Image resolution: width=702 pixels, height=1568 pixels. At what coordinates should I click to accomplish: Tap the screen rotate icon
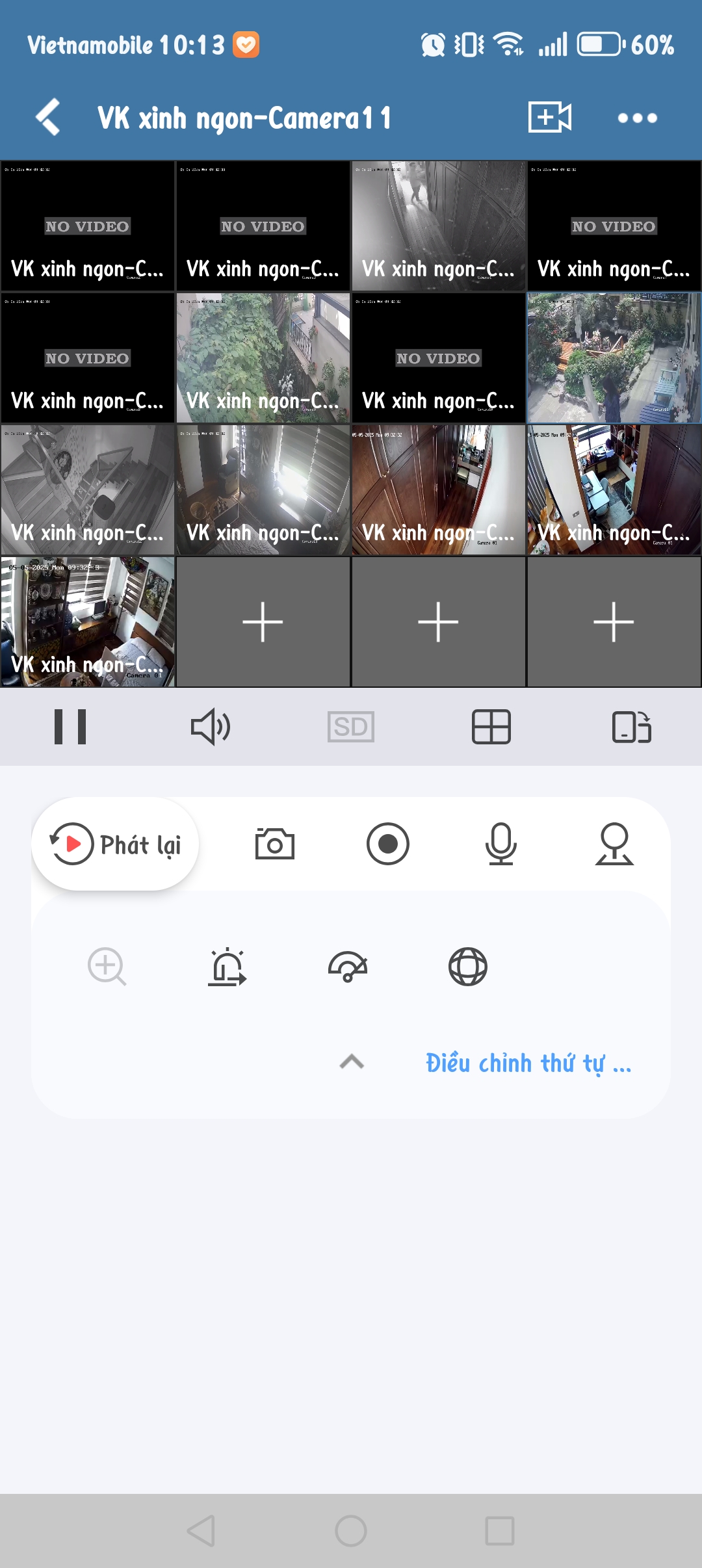click(631, 727)
